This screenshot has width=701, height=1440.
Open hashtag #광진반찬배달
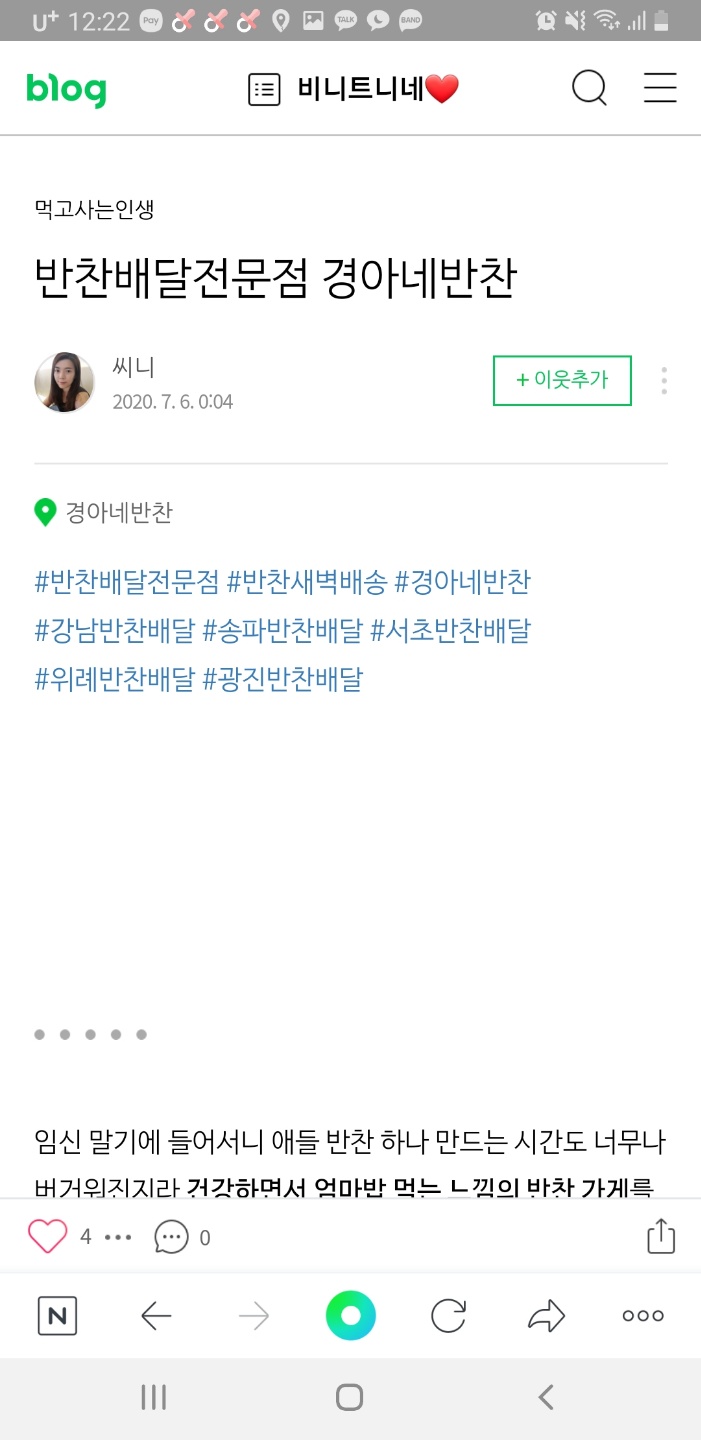point(283,679)
